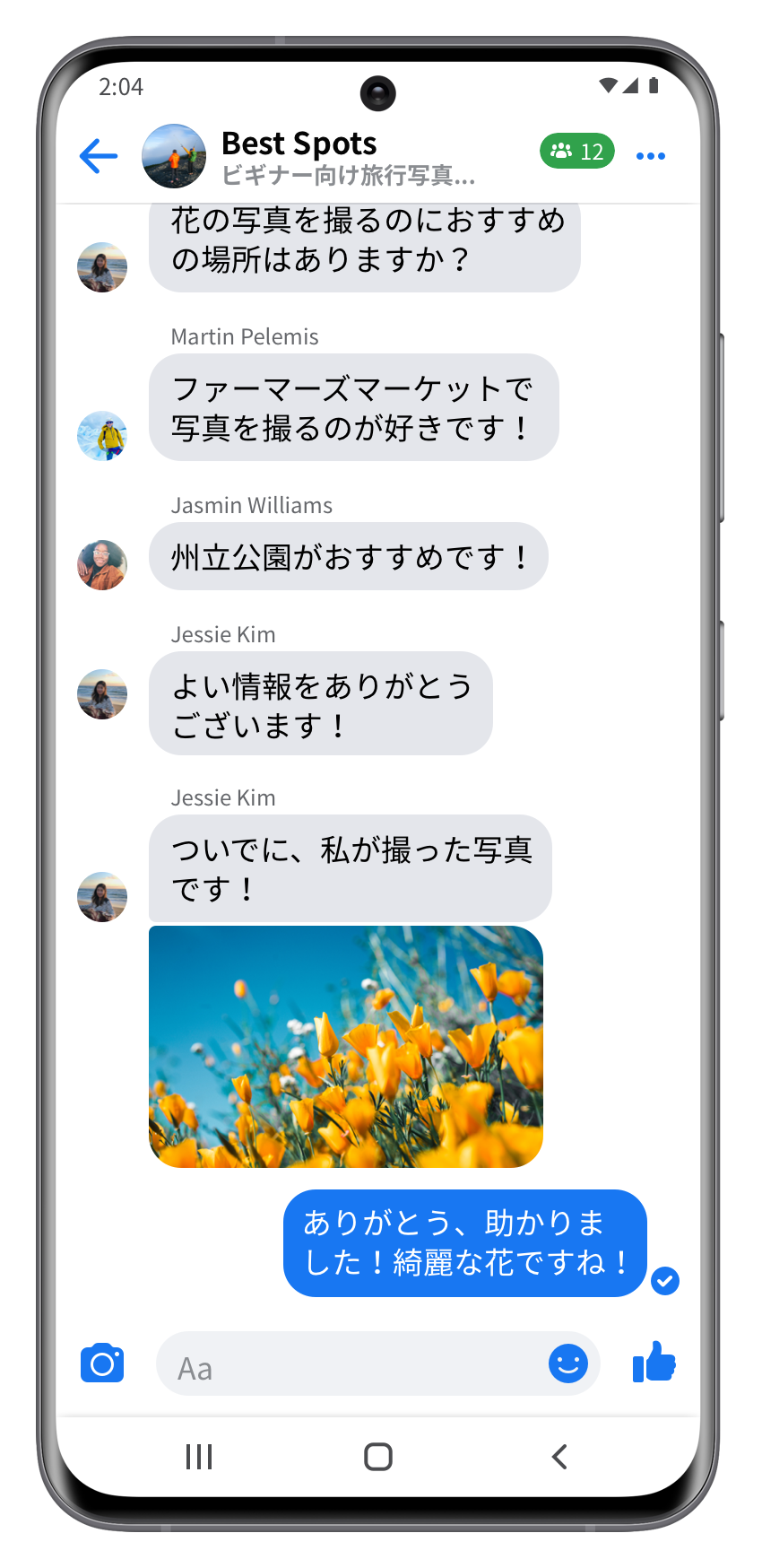Tap the system home button

378,1457
